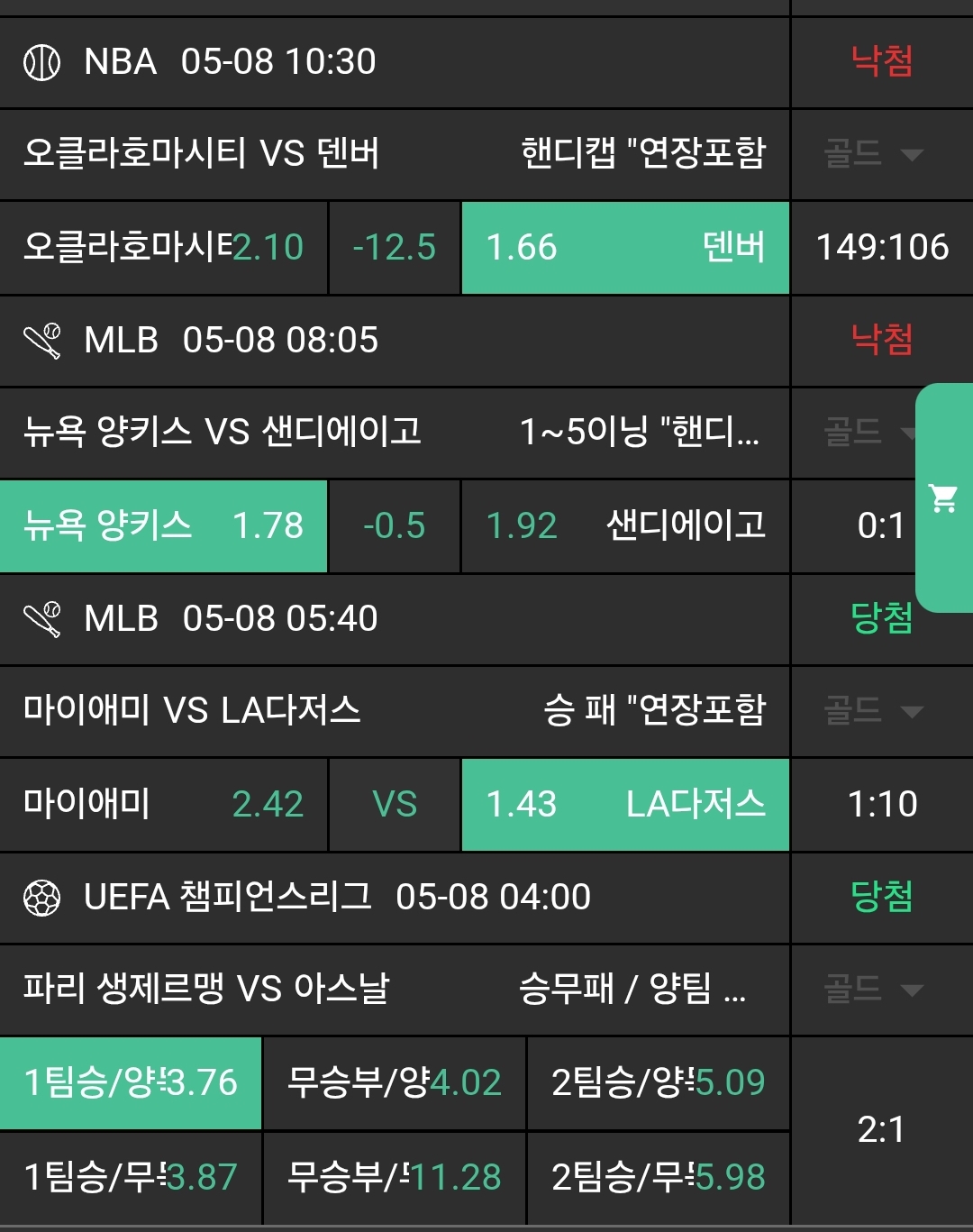973x1232 pixels.
Task: Select the 1팀승/무 3.87 option
Action: tap(131, 1177)
